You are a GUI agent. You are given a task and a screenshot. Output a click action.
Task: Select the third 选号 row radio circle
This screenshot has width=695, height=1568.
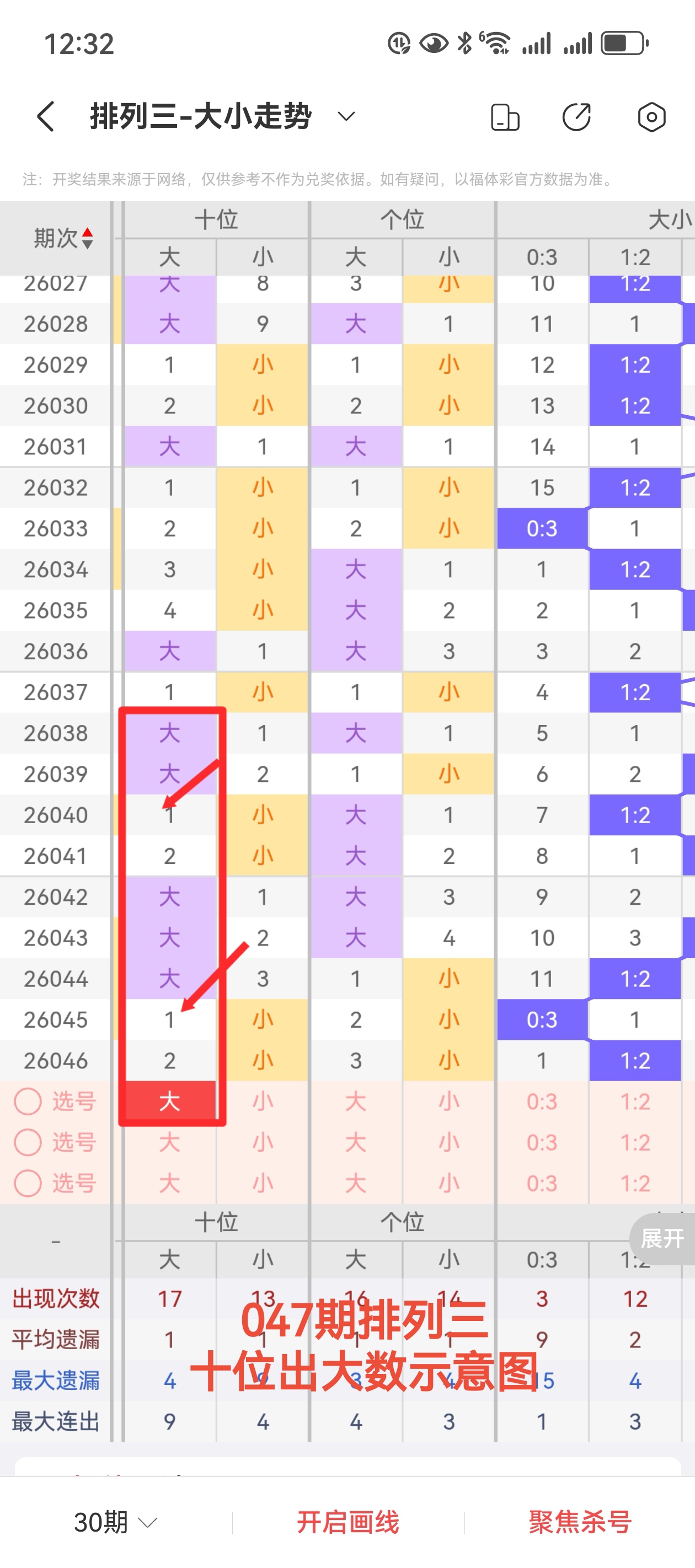28,1183
